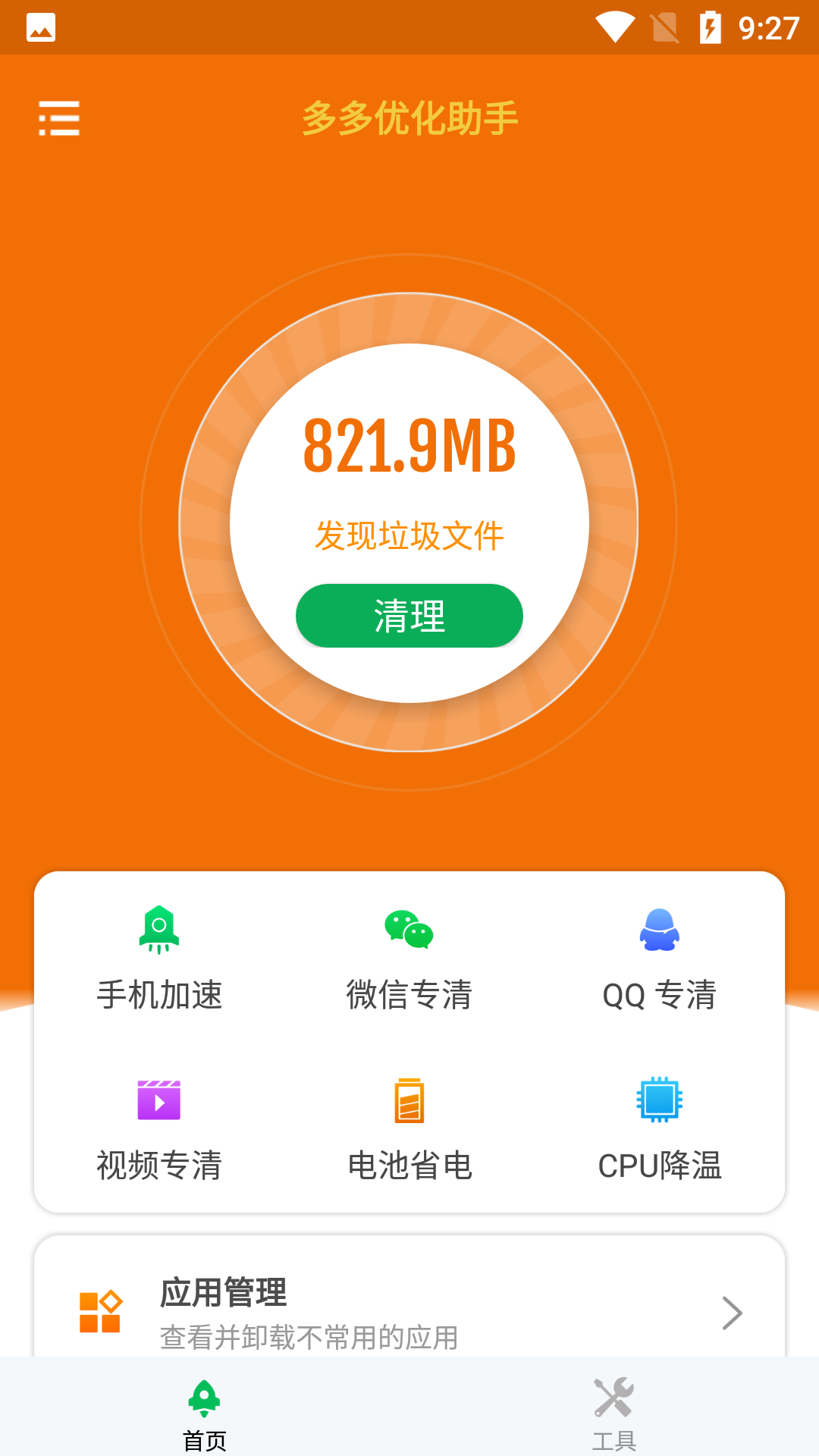Tap the green 清理 button

409,616
